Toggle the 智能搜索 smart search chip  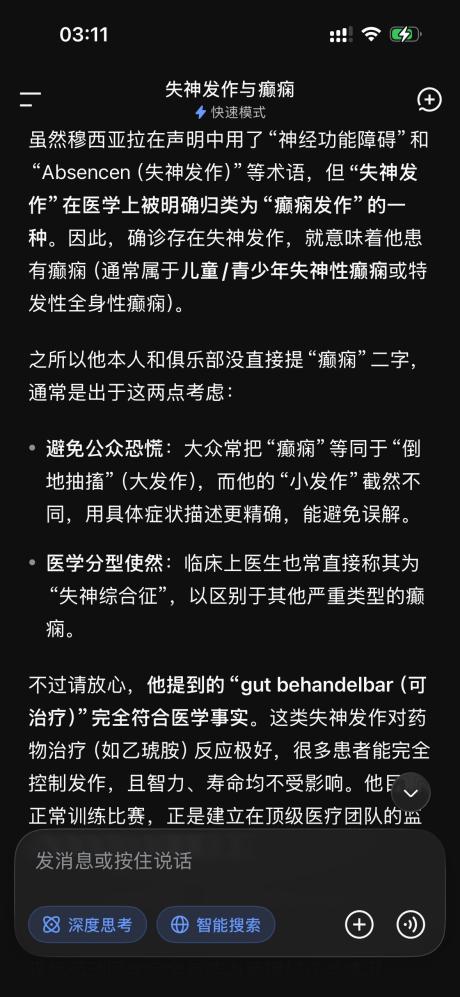tap(216, 925)
